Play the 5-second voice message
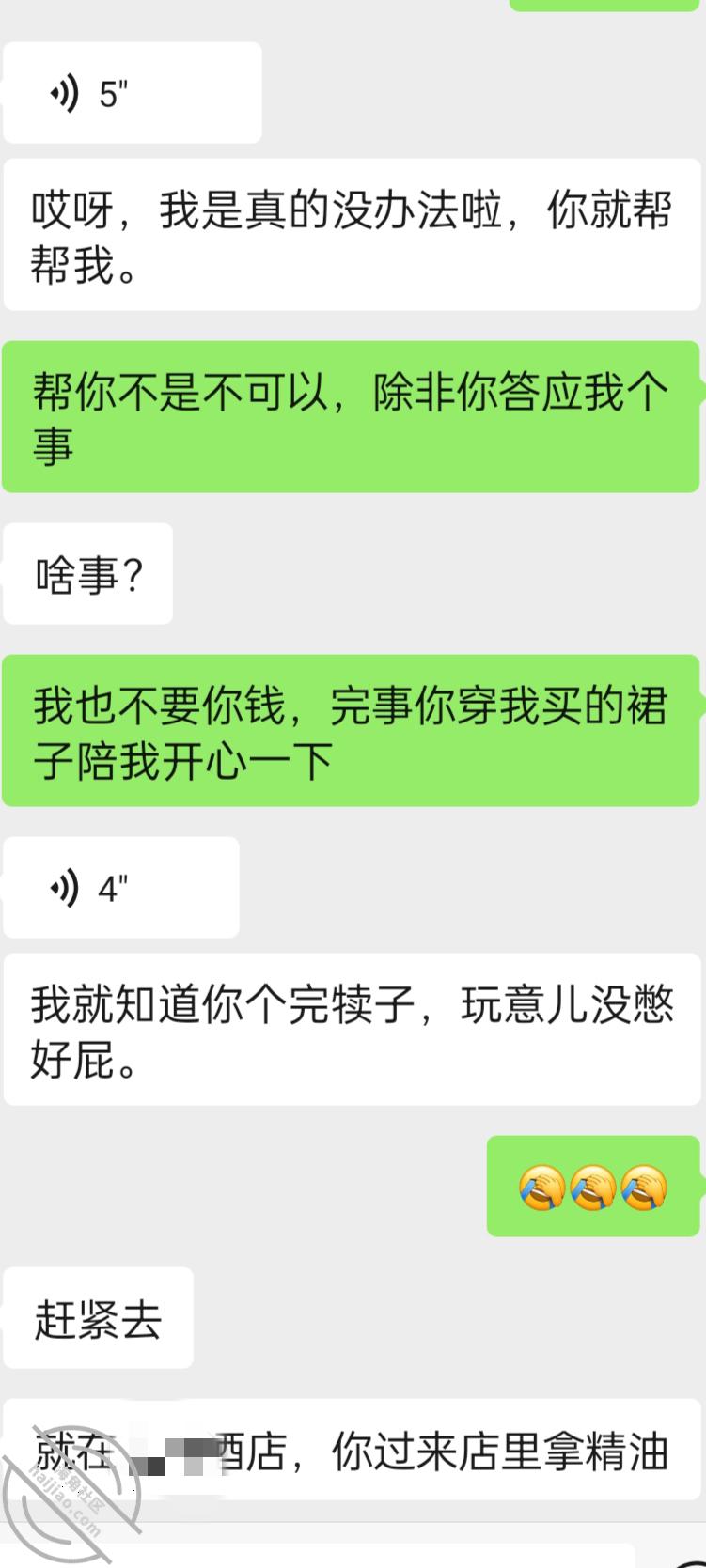706x1568 pixels. pos(133,93)
